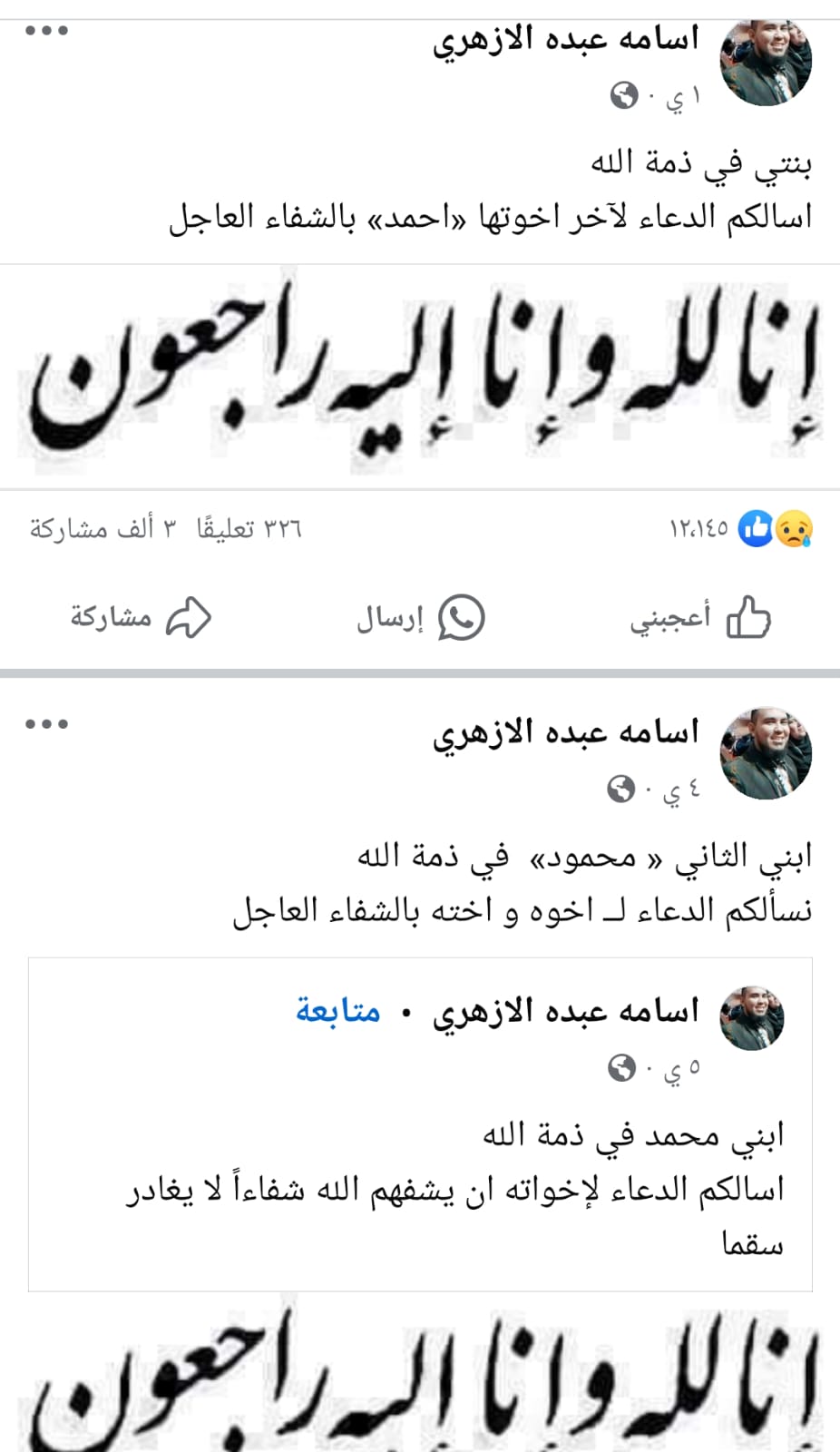Open the ٣٢٦ comments of the first post

coord(249,528)
